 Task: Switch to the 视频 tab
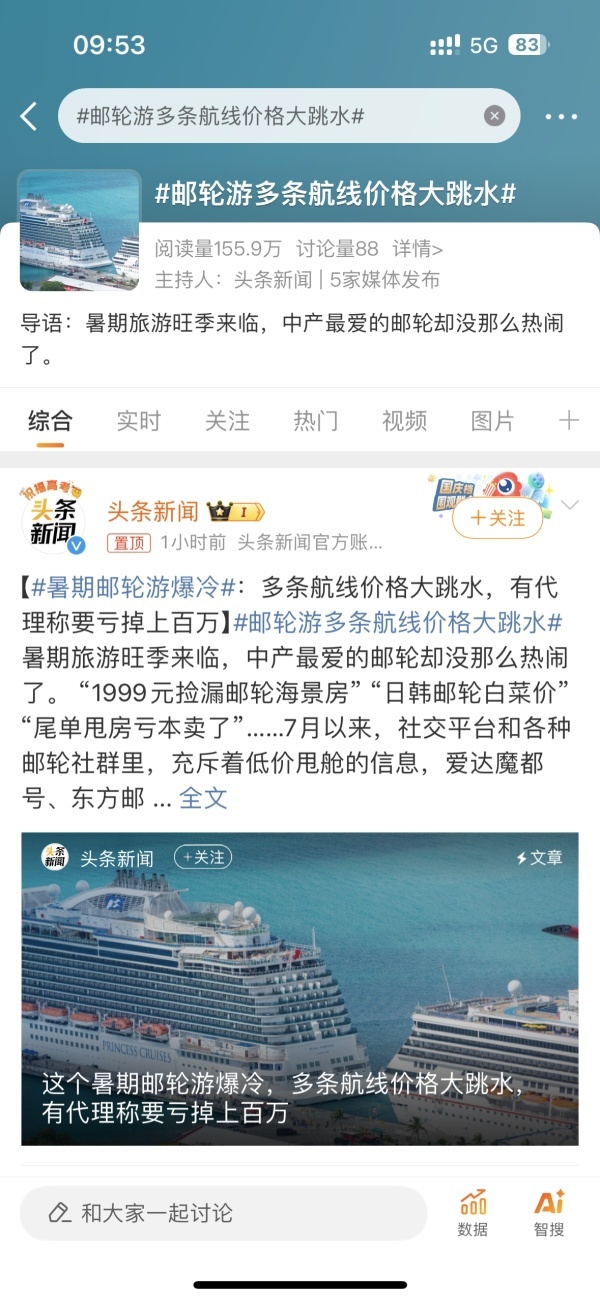click(404, 421)
